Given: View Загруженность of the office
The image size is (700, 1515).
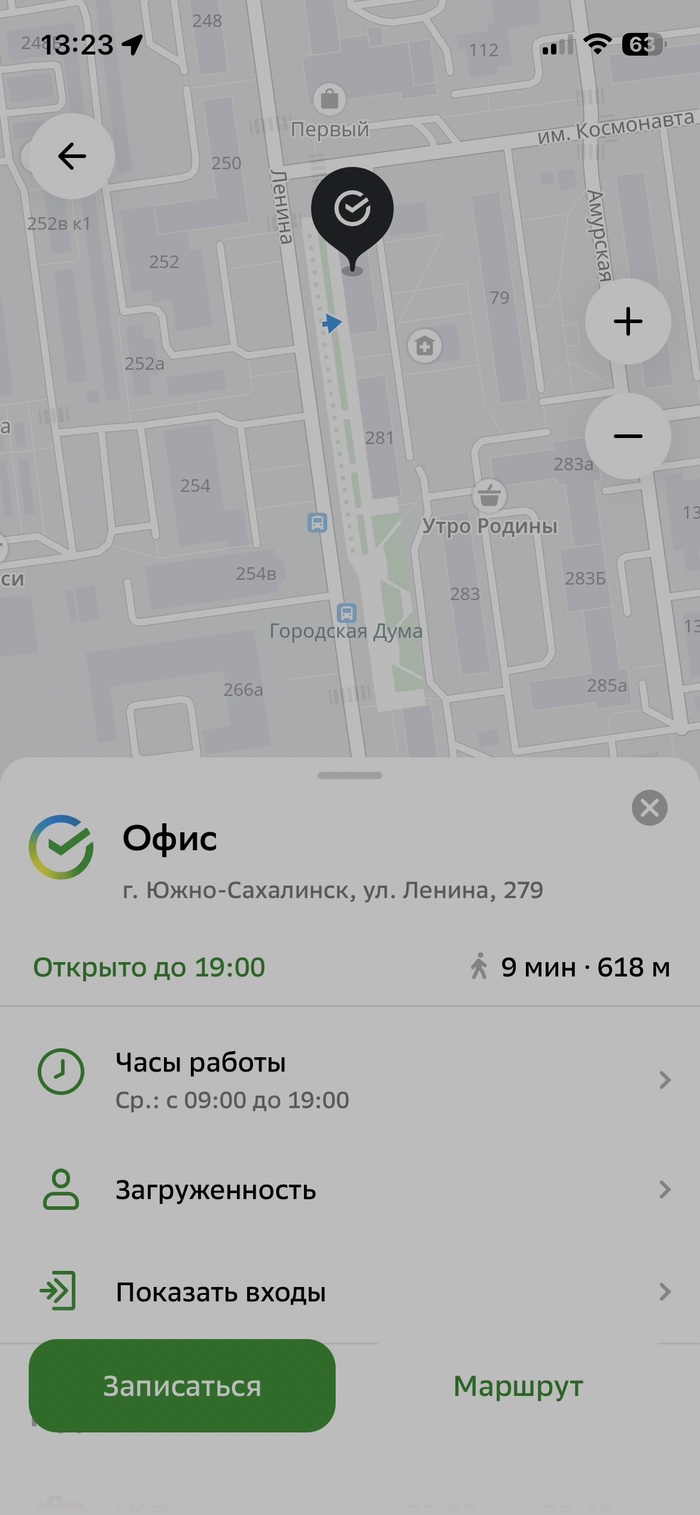Looking at the screenshot, I should tap(350, 1190).
